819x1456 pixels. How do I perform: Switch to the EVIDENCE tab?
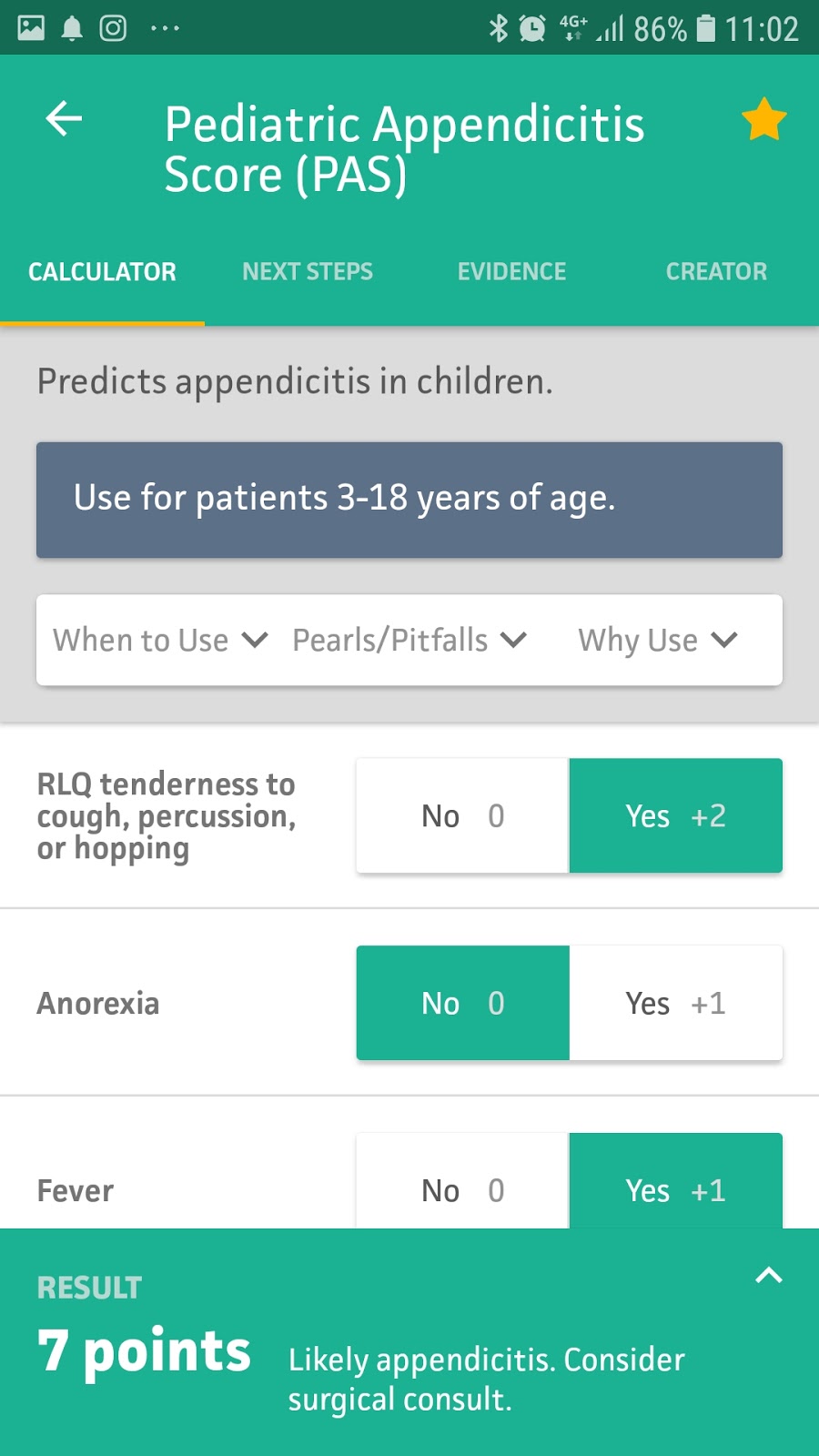(511, 270)
